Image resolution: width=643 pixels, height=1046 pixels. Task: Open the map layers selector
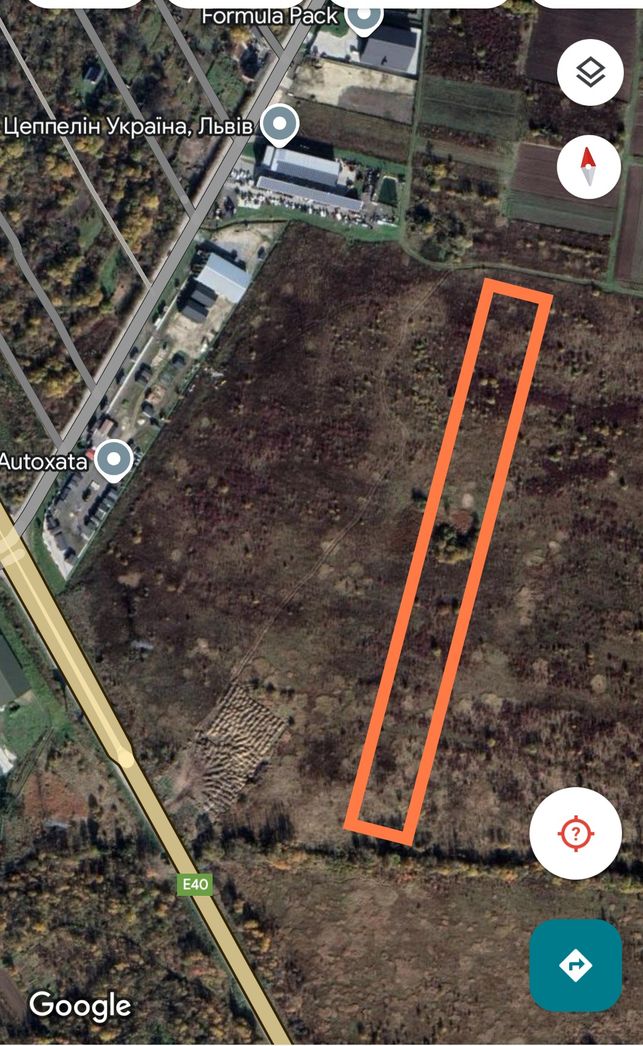pos(590,72)
